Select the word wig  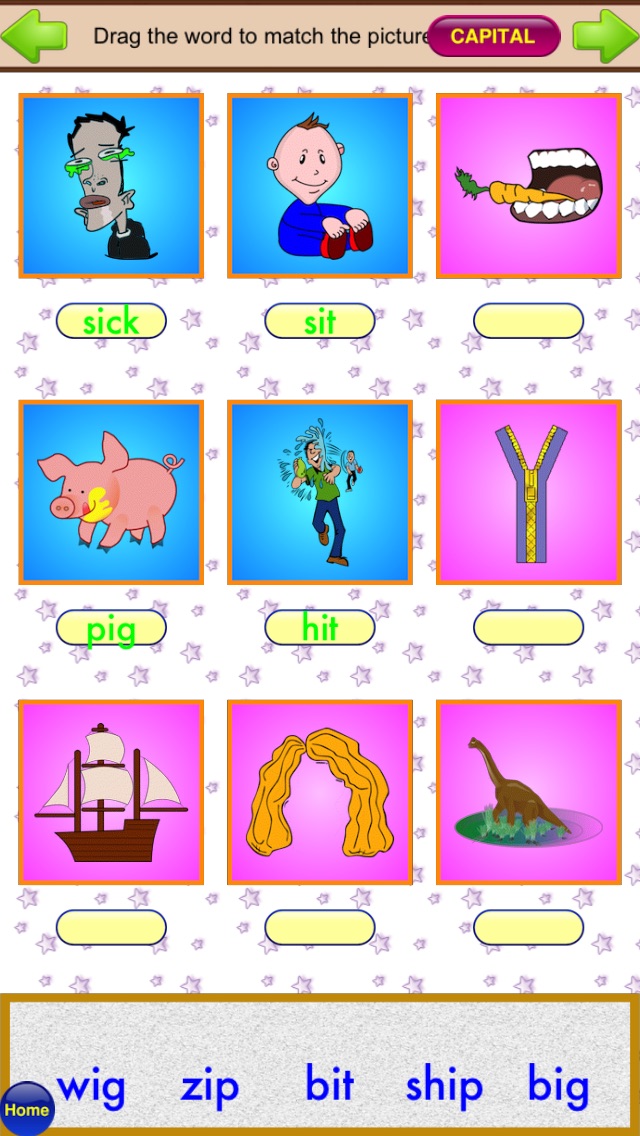[91, 1087]
